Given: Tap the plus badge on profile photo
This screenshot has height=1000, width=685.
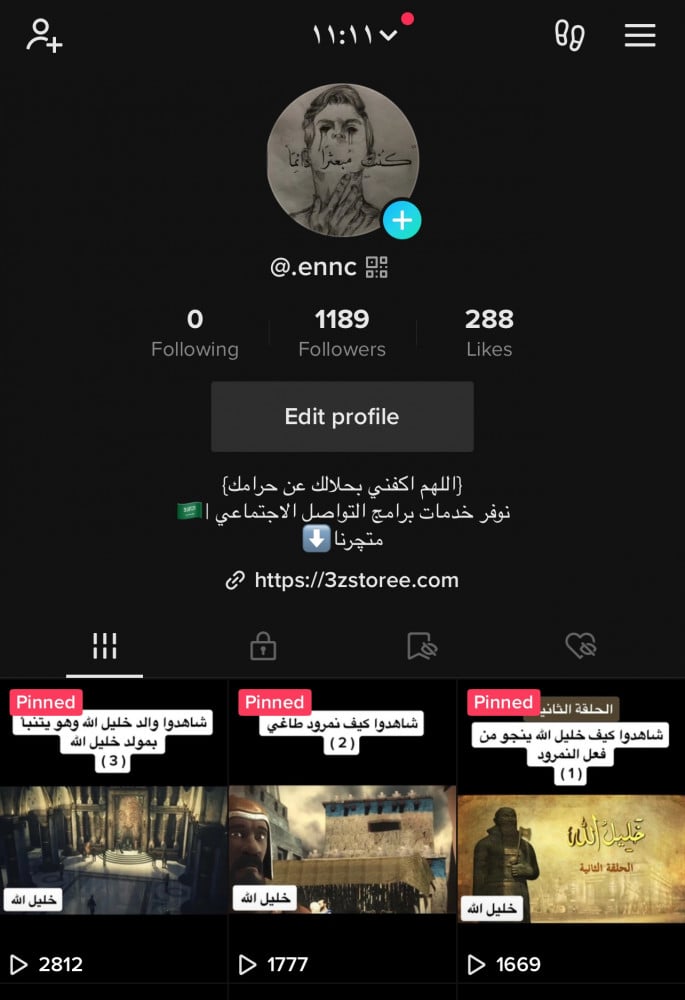Looking at the screenshot, I should point(402,220).
